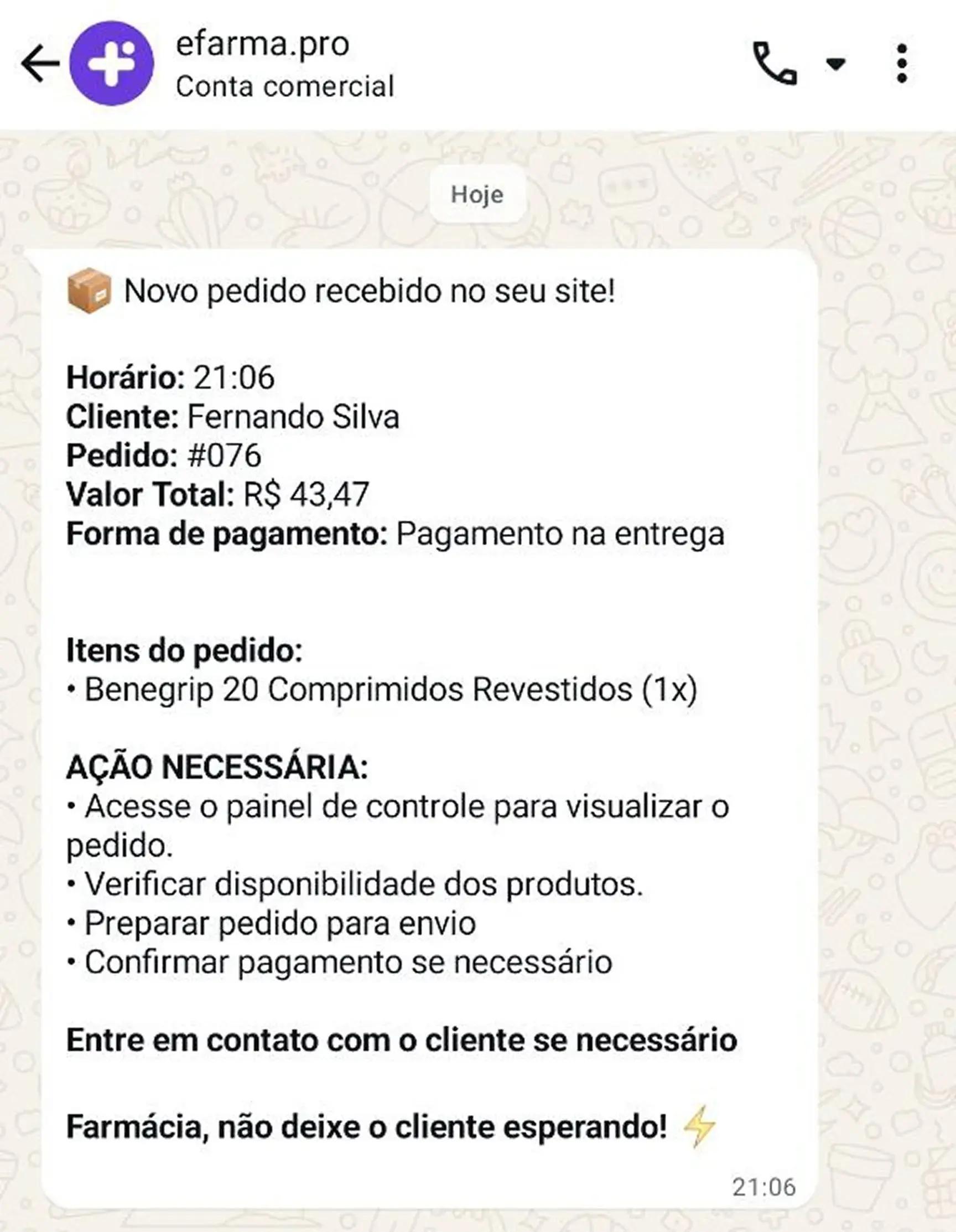
Task: Open efarma.pro profile picture
Action: (x=111, y=63)
